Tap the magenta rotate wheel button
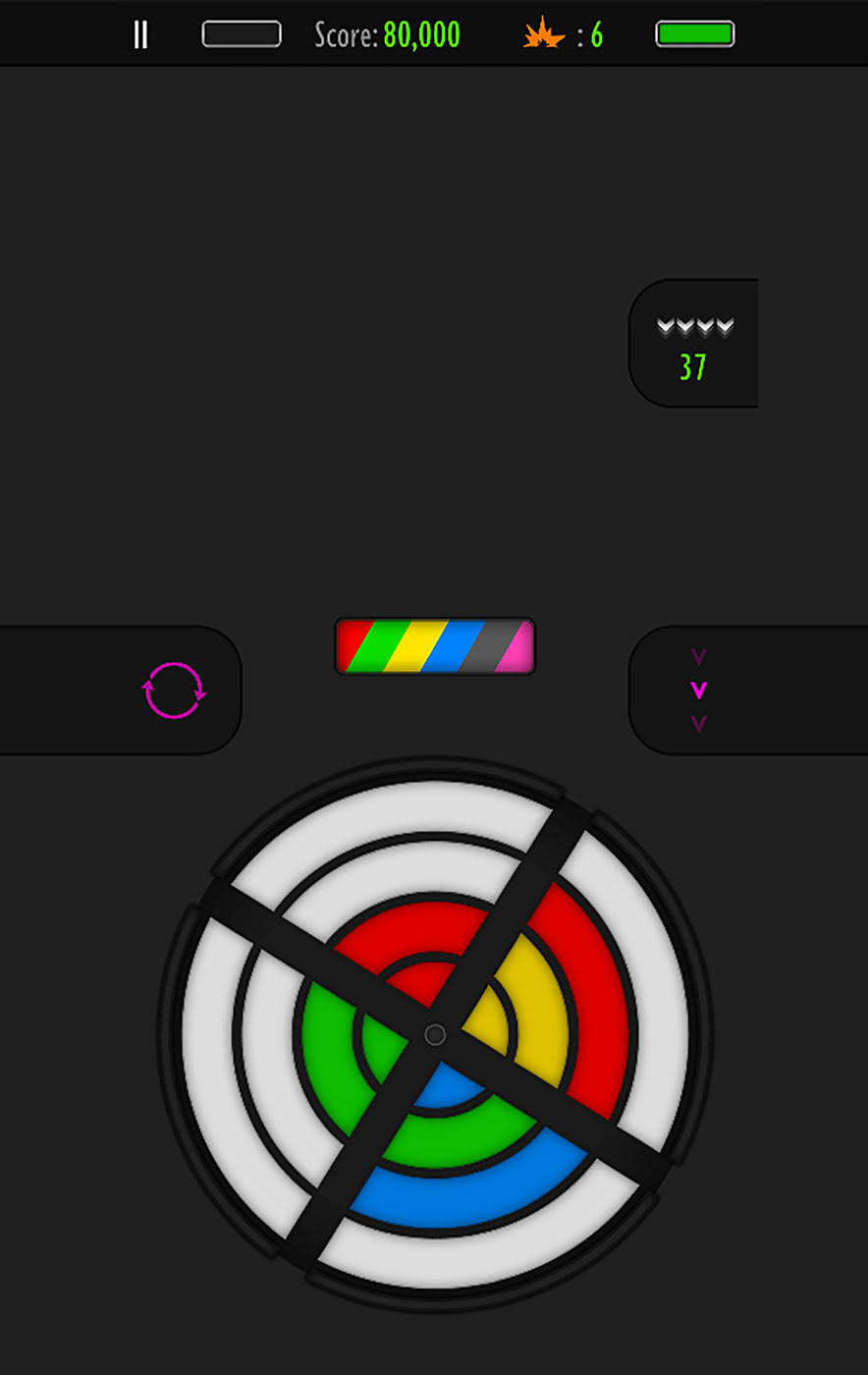This screenshot has width=868, height=1375. tap(174, 690)
